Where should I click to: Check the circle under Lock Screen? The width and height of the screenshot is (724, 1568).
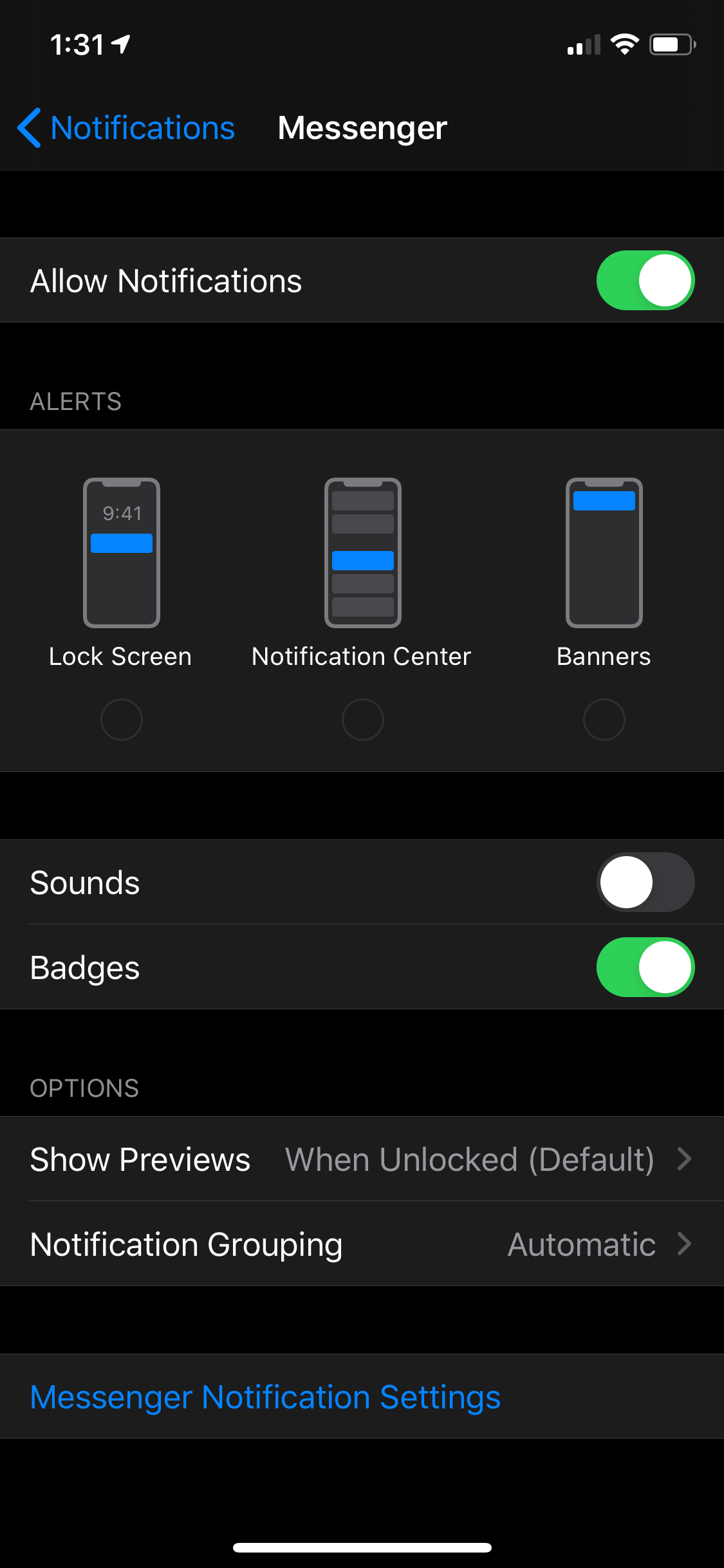click(121, 719)
